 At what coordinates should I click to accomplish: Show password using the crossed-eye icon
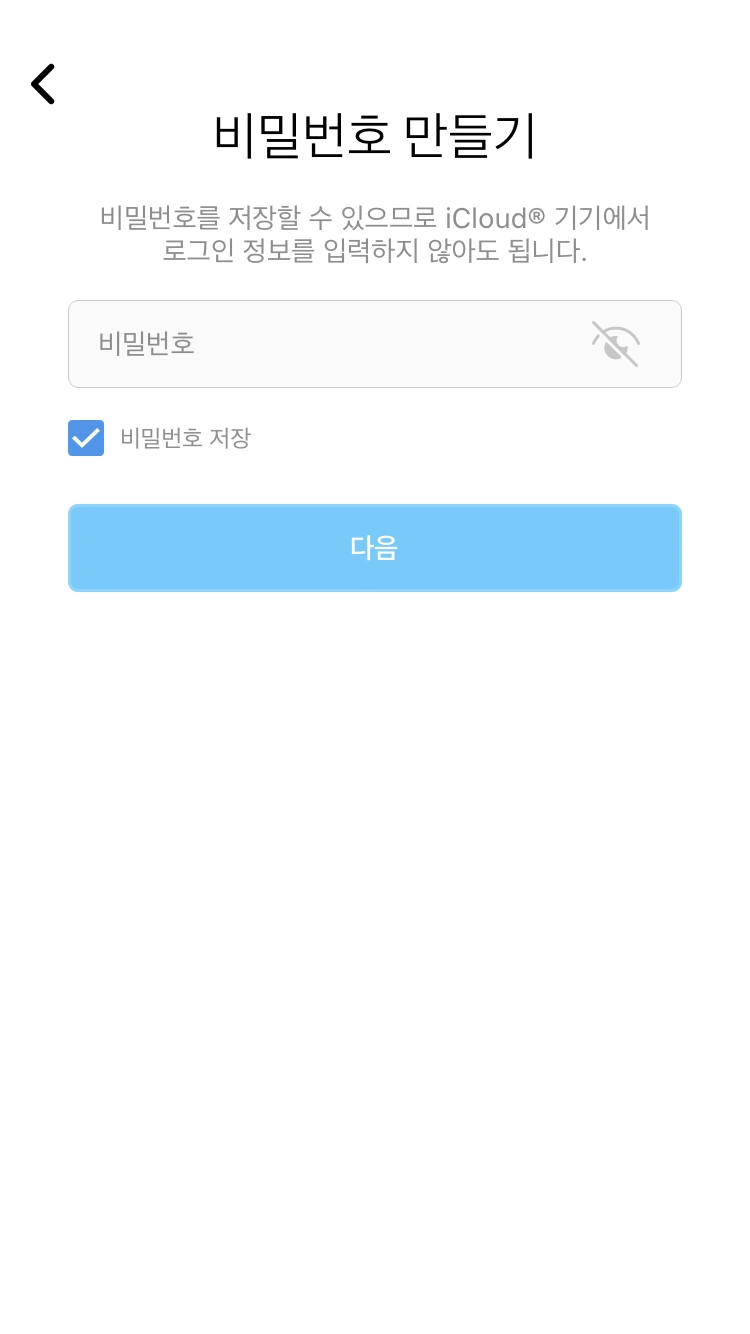(615, 344)
